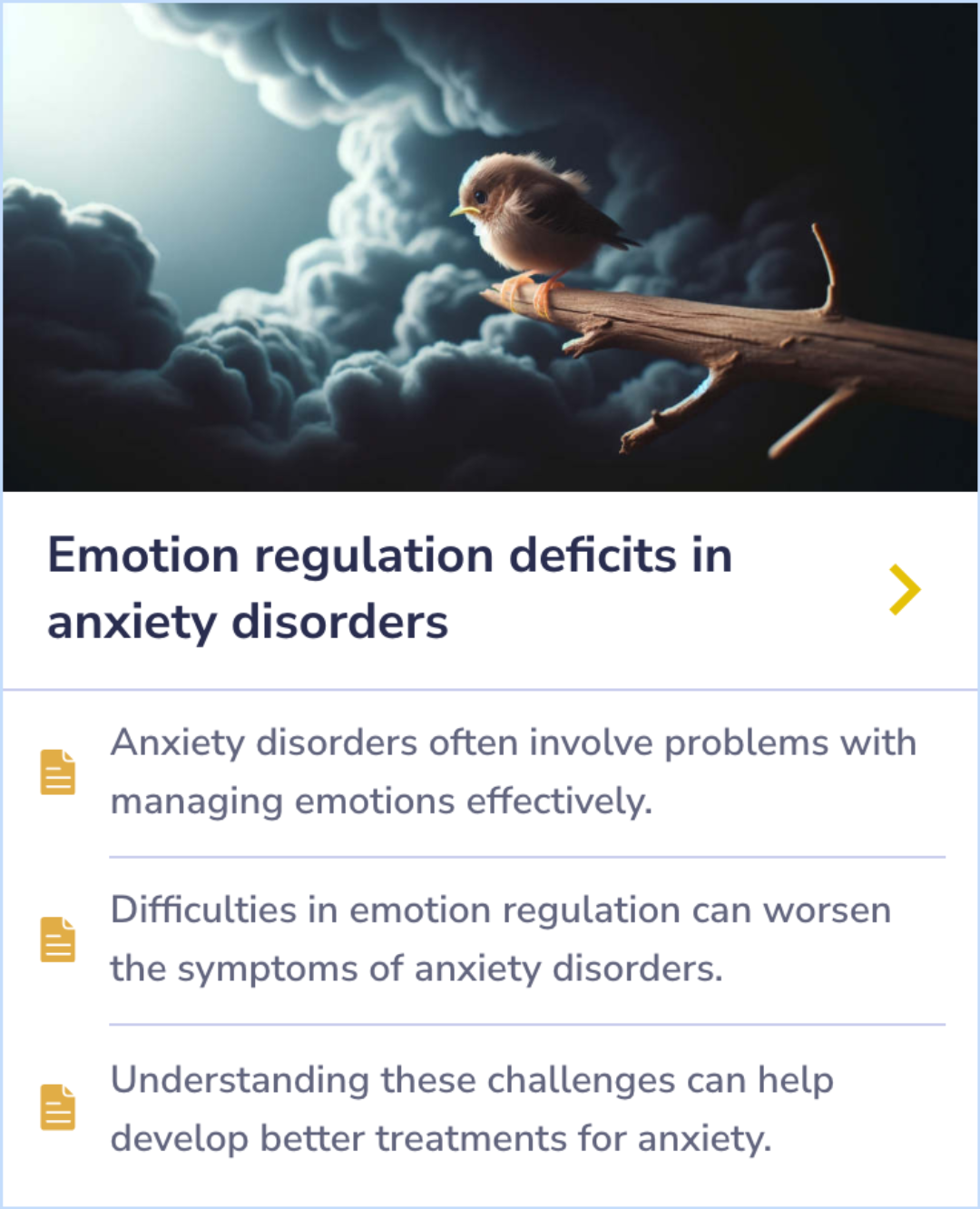Image resolution: width=980 pixels, height=1209 pixels.
Task: Click the note icon near the treatments statement
Action: (x=58, y=1108)
